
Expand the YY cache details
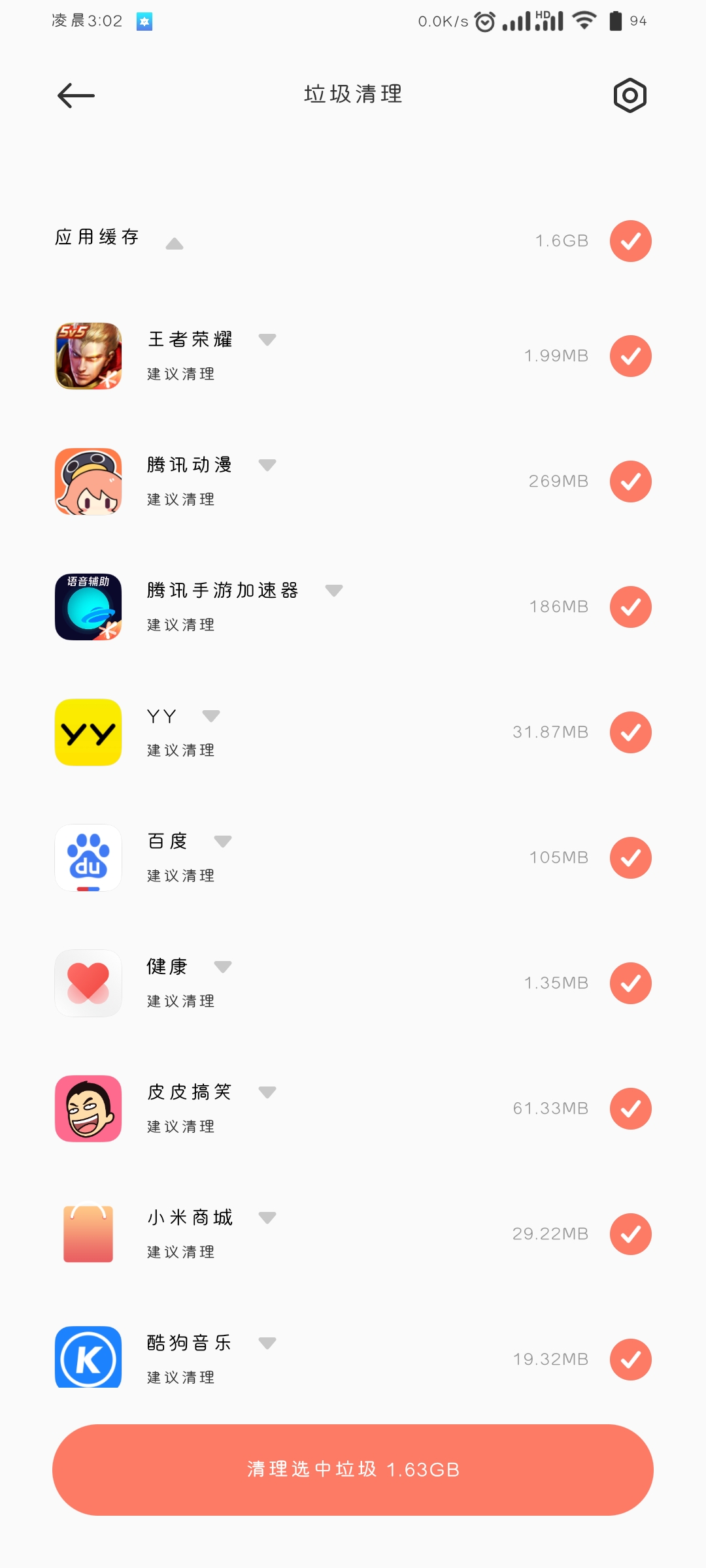[x=210, y=715]
